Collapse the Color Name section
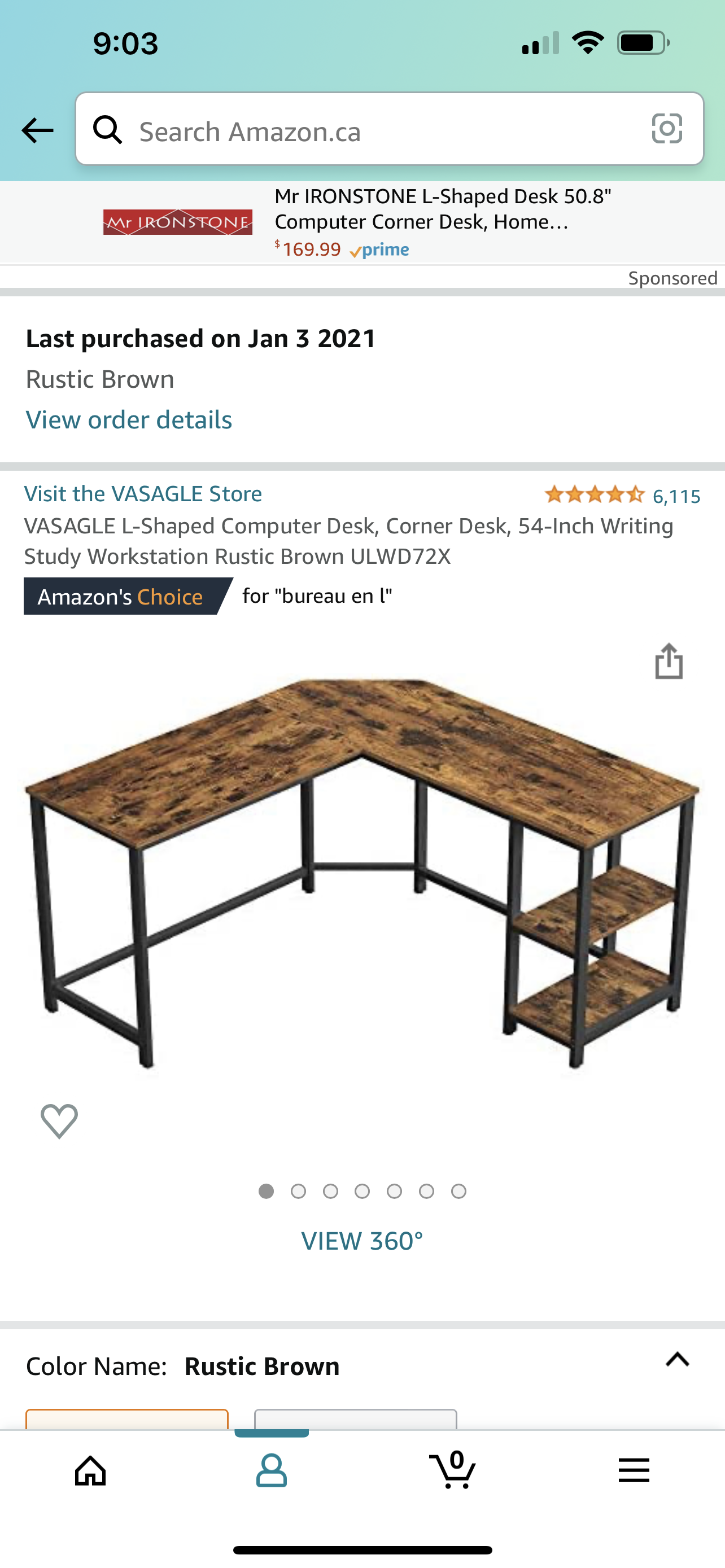 [678, 1359]
